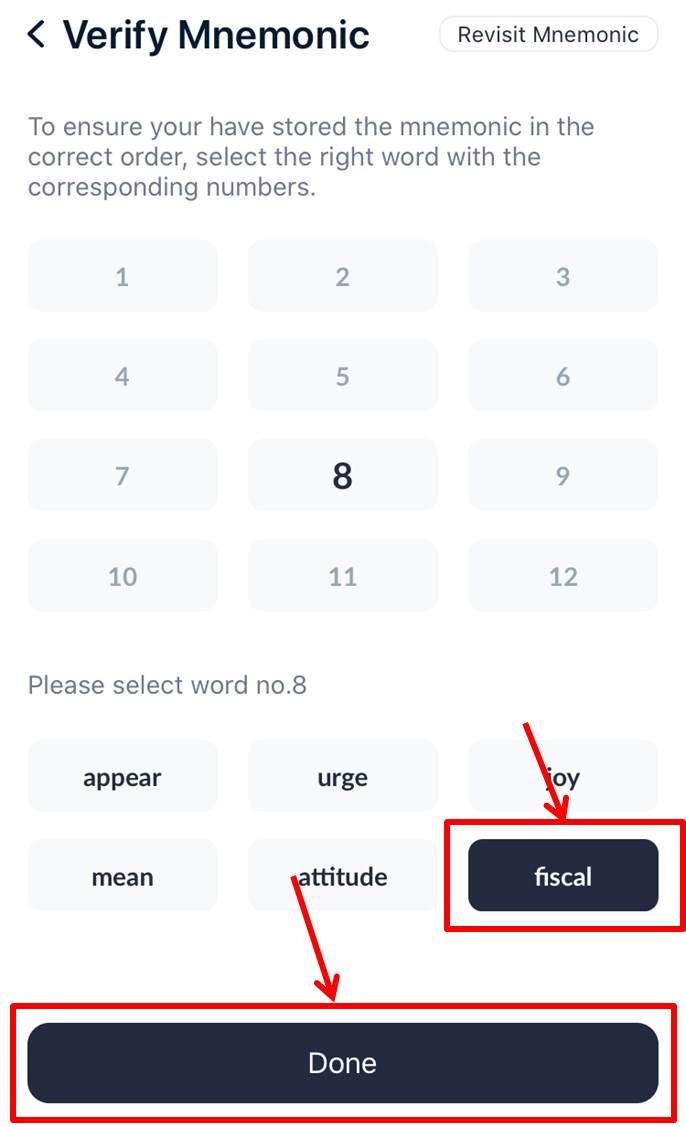Select the word fiscal

click(x=563, y=876)
